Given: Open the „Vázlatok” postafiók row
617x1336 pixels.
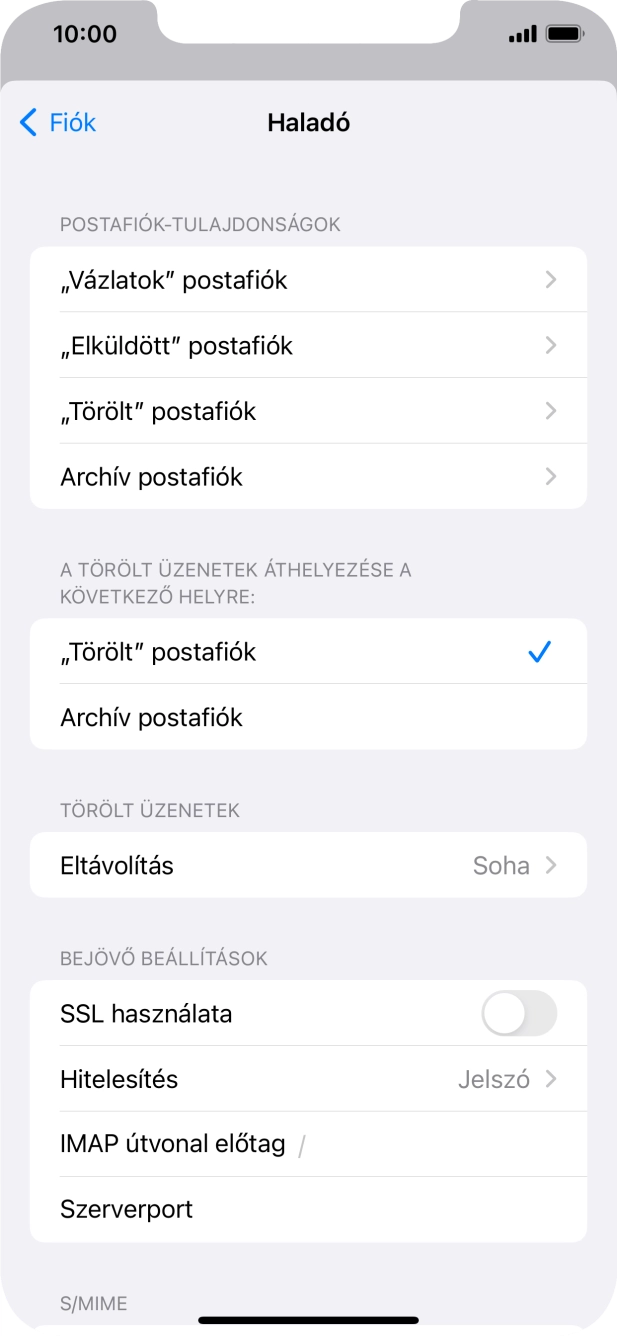Looking at the screenshot, I should 308,280.
